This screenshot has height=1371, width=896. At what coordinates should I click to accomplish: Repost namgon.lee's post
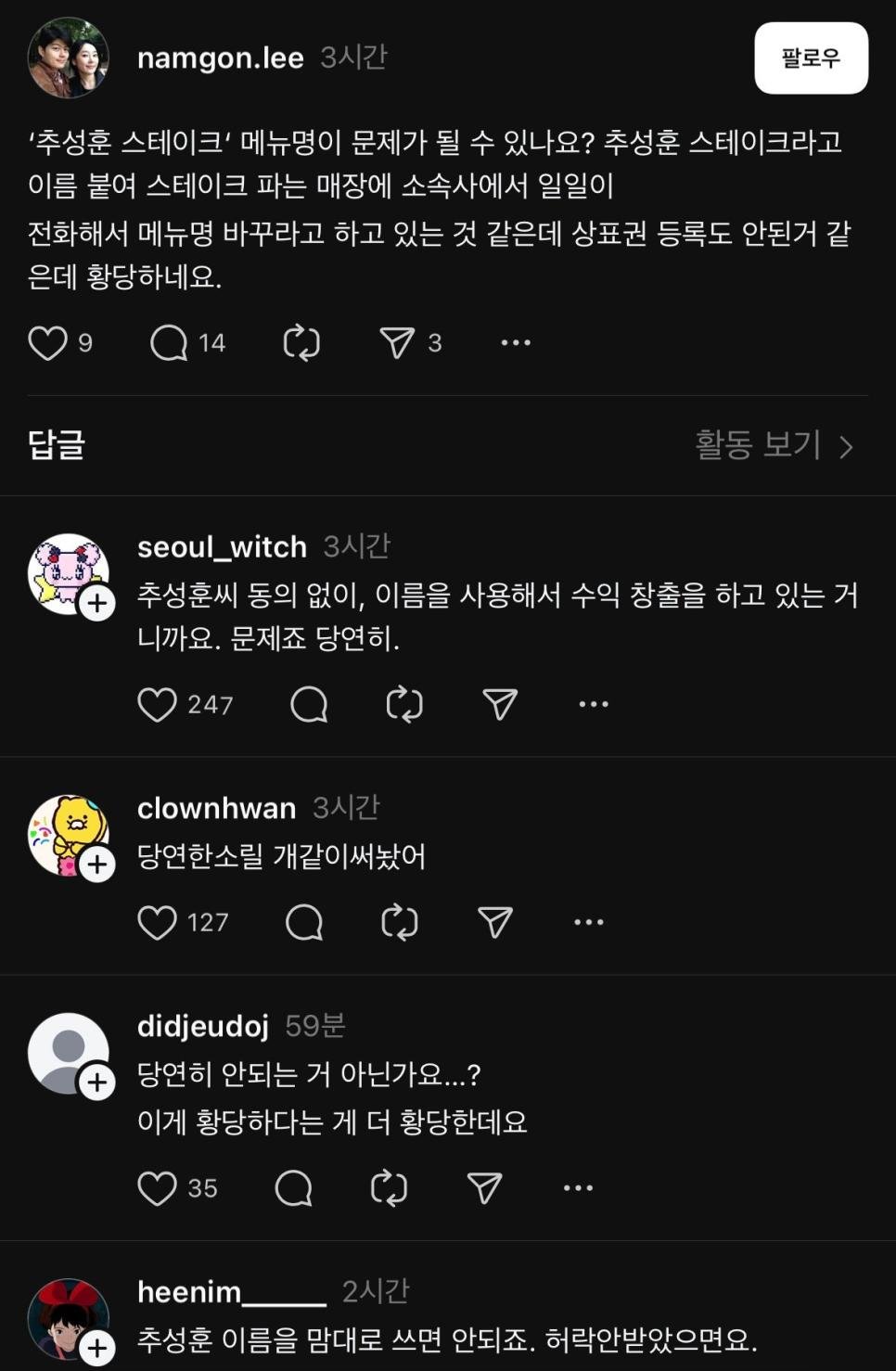click(301, 343)
